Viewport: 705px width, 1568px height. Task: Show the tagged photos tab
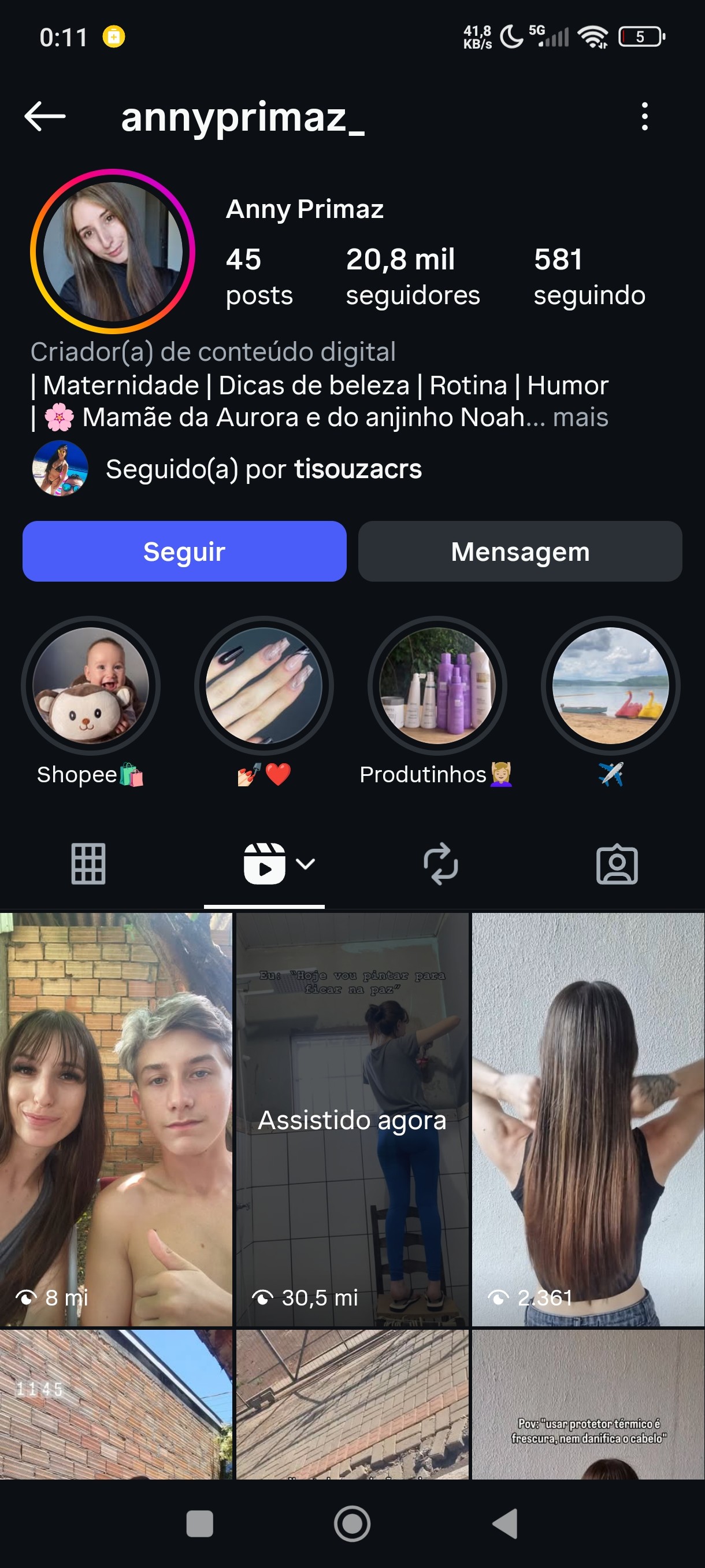(617, 863)
